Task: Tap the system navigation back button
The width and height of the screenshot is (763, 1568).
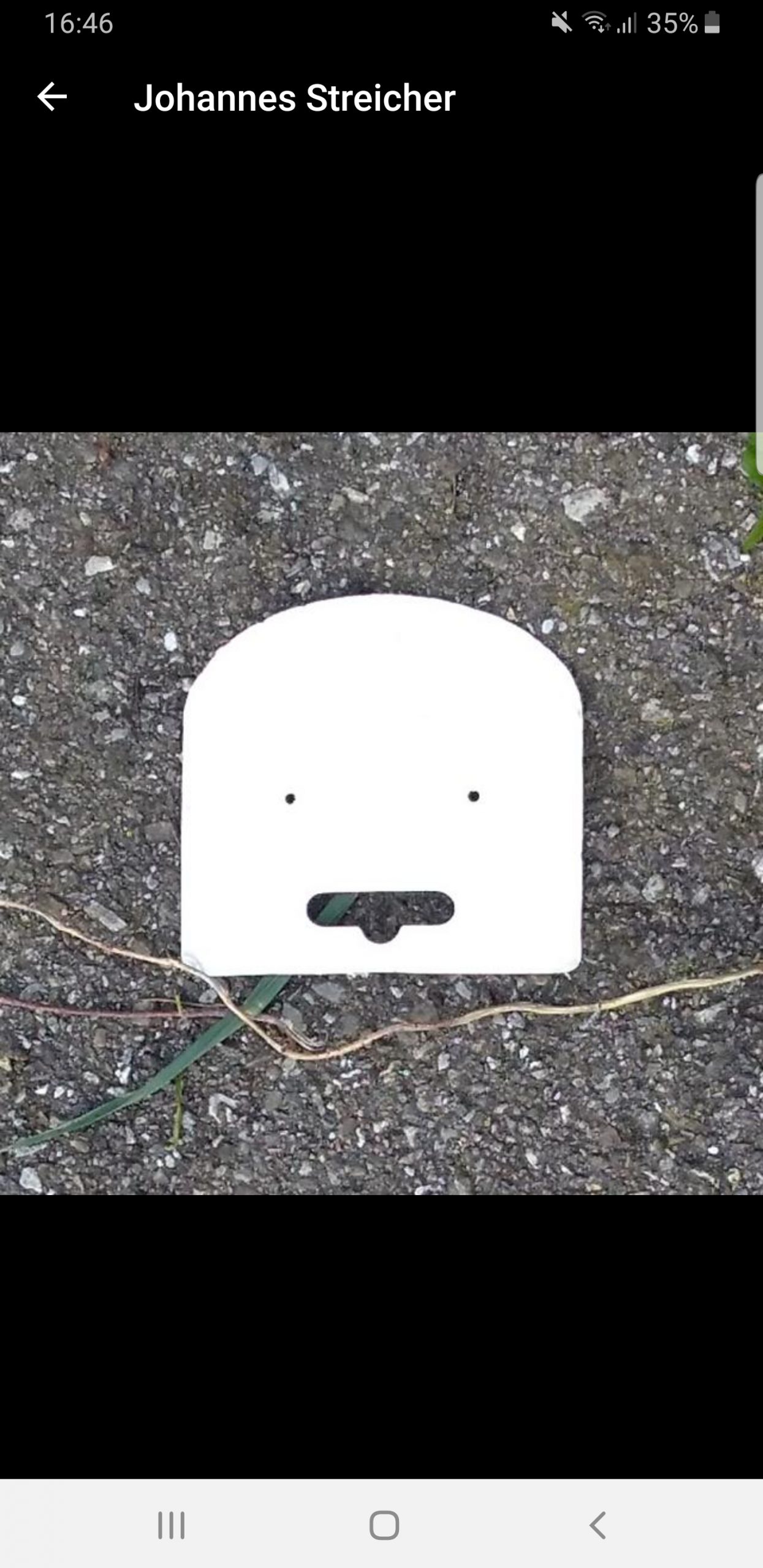Action: point(598,1525)
